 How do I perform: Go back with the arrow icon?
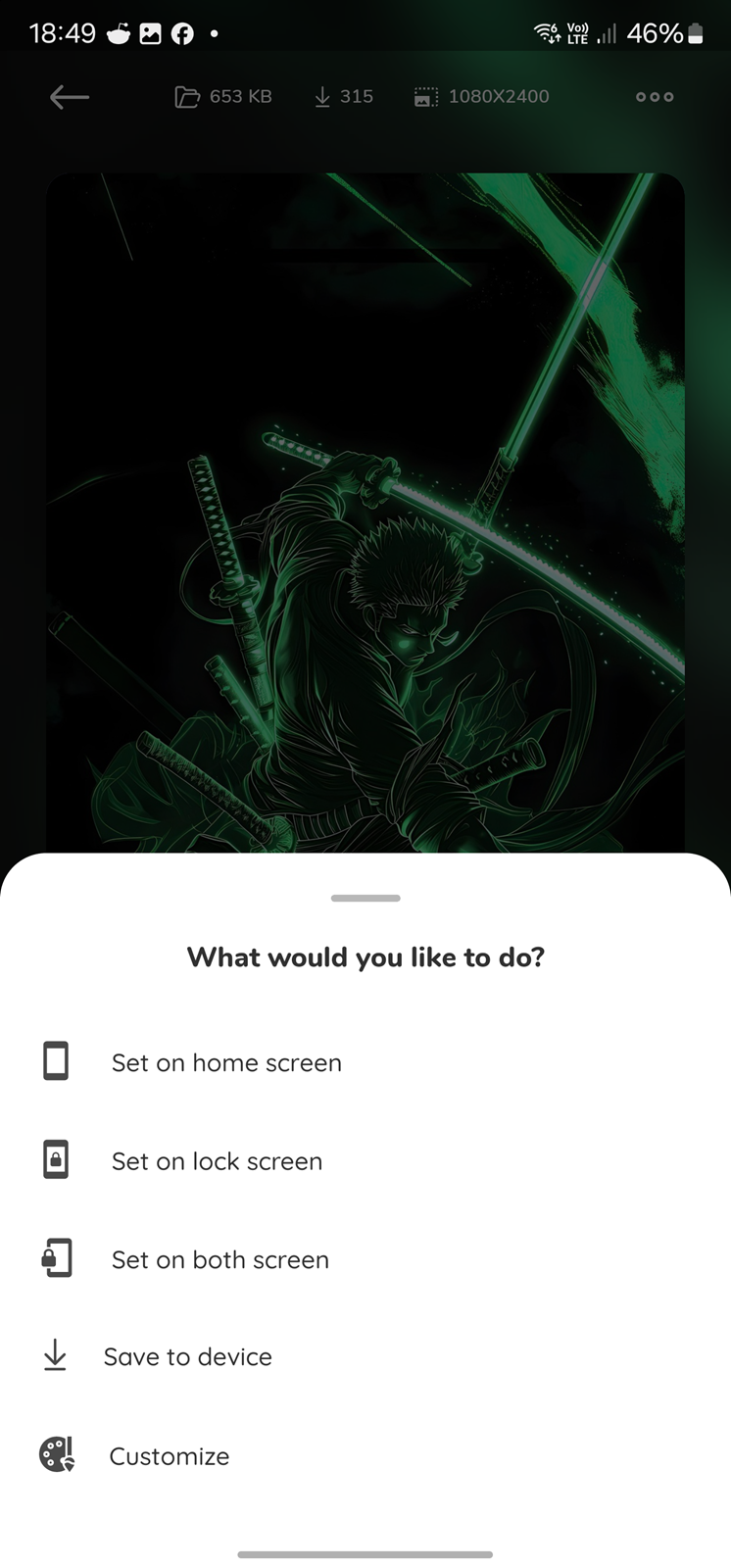(70, 96)
